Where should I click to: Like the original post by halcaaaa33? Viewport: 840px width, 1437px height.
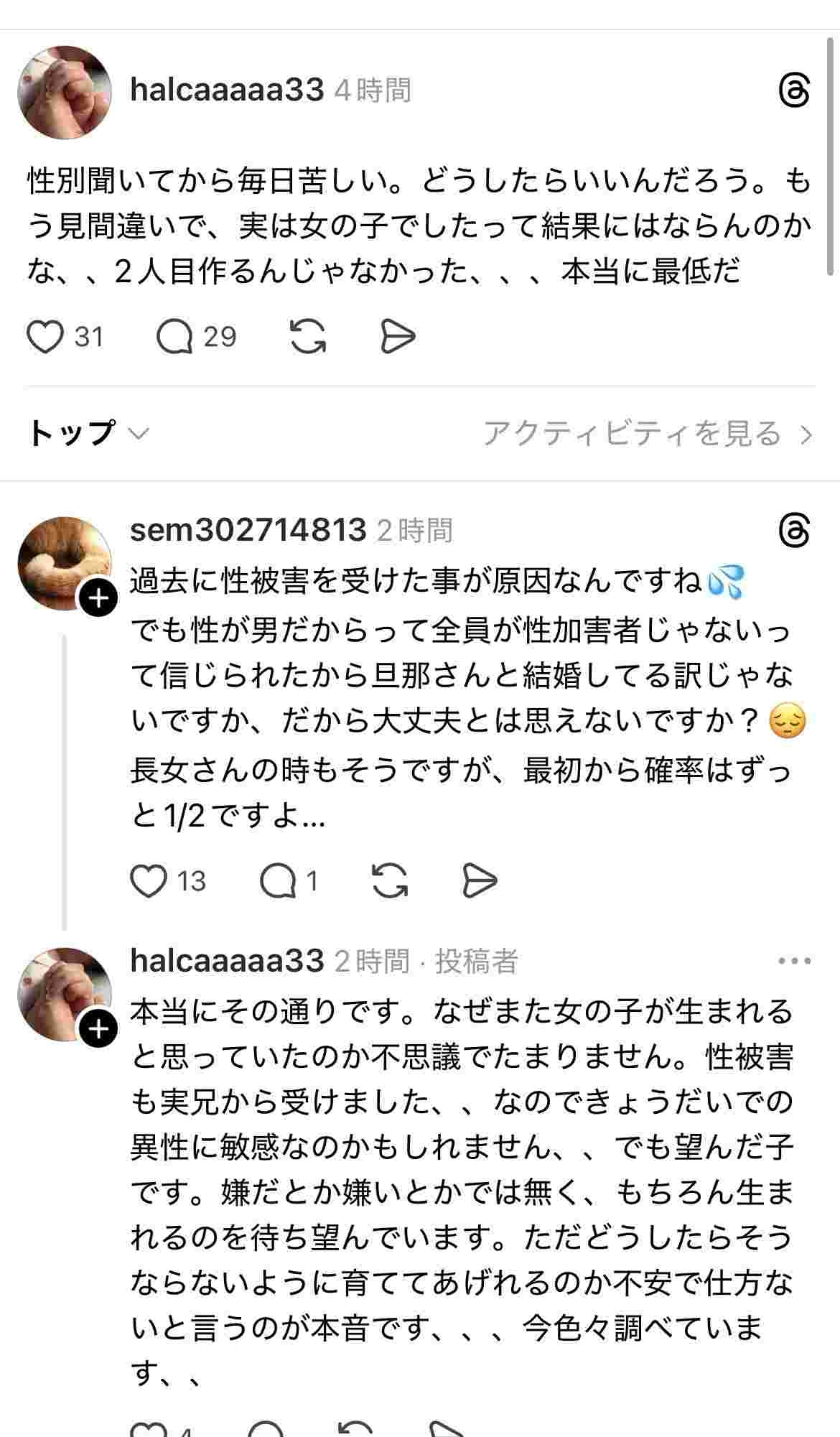click(45, 337)
